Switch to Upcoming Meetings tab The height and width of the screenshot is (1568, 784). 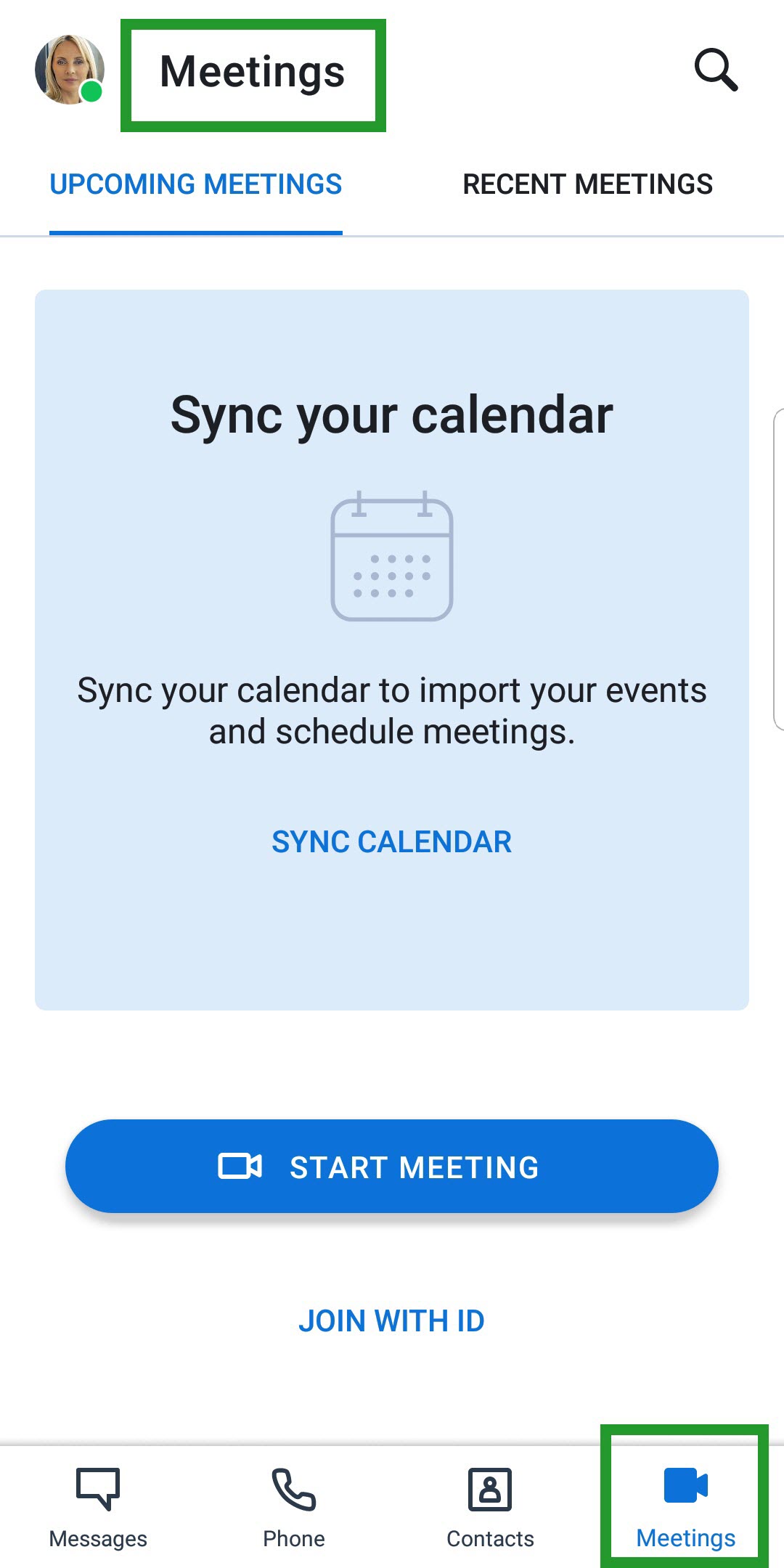(x=196, y=184)
